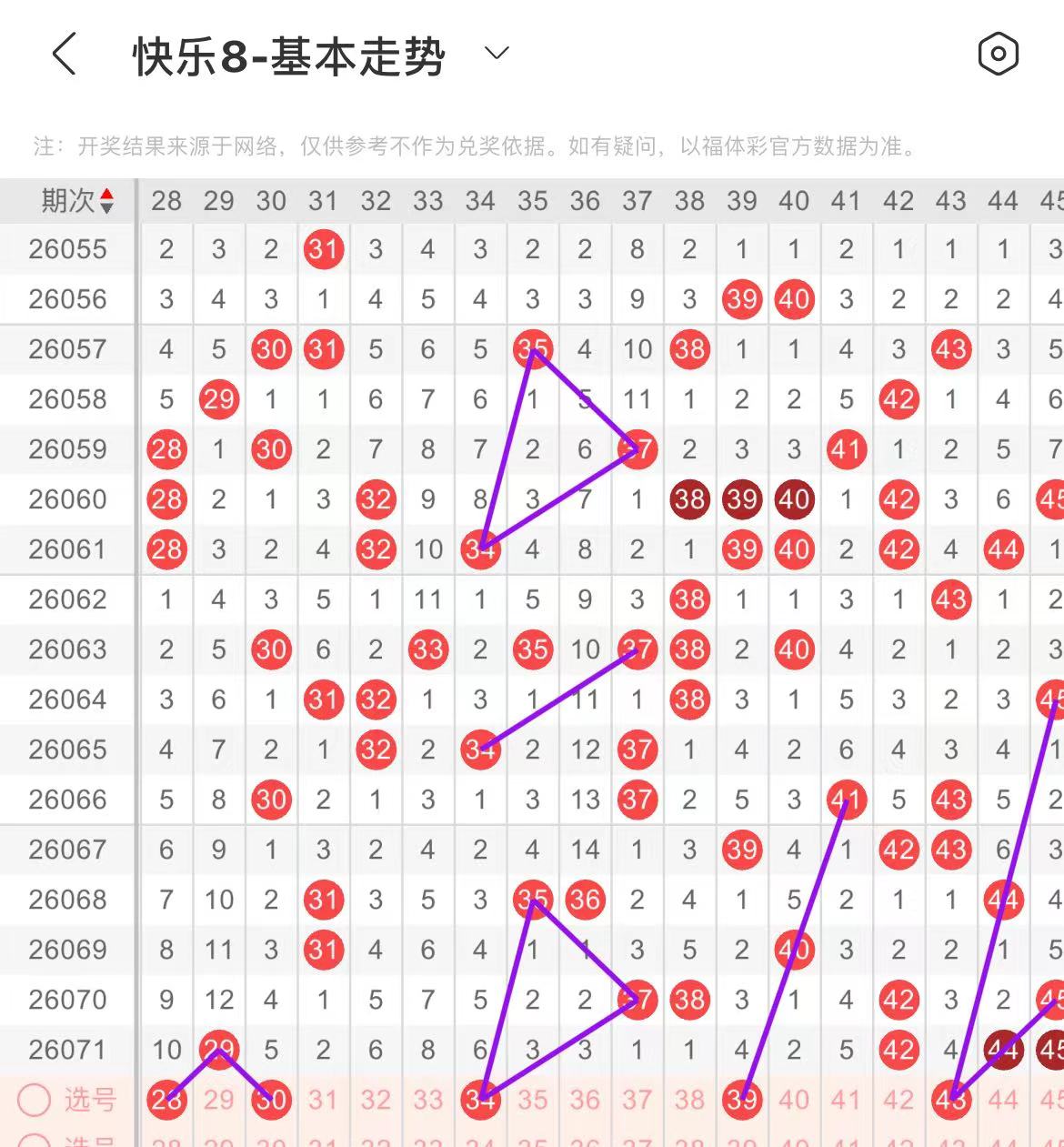Viewport: 1064px width, 1147px height.
Task: Select number 36 in the first 选号 row
Action: 585,1100
